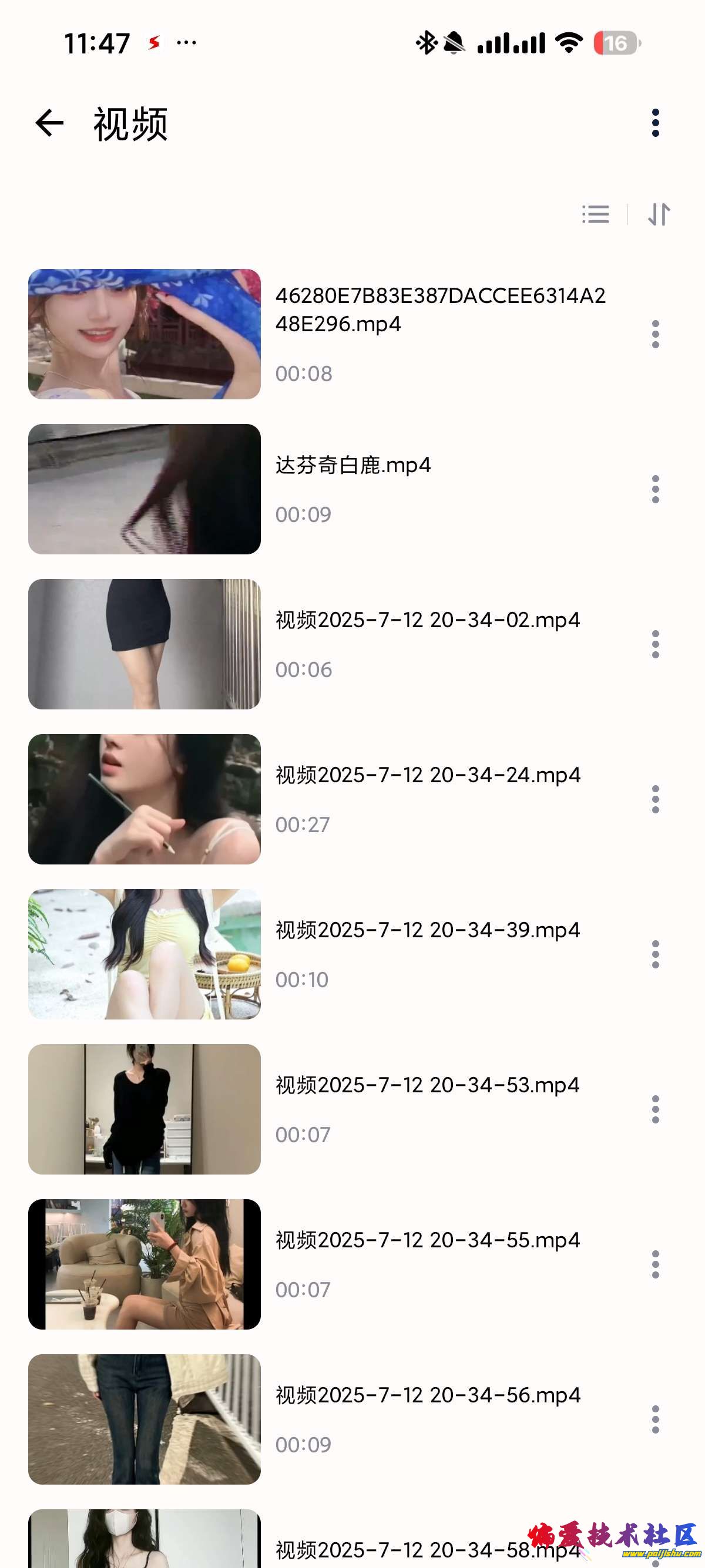The image size is (705, 1568).
Task: Open options for 视频2025-7-12 20-34-24.mp4
Action: [654, 799]
